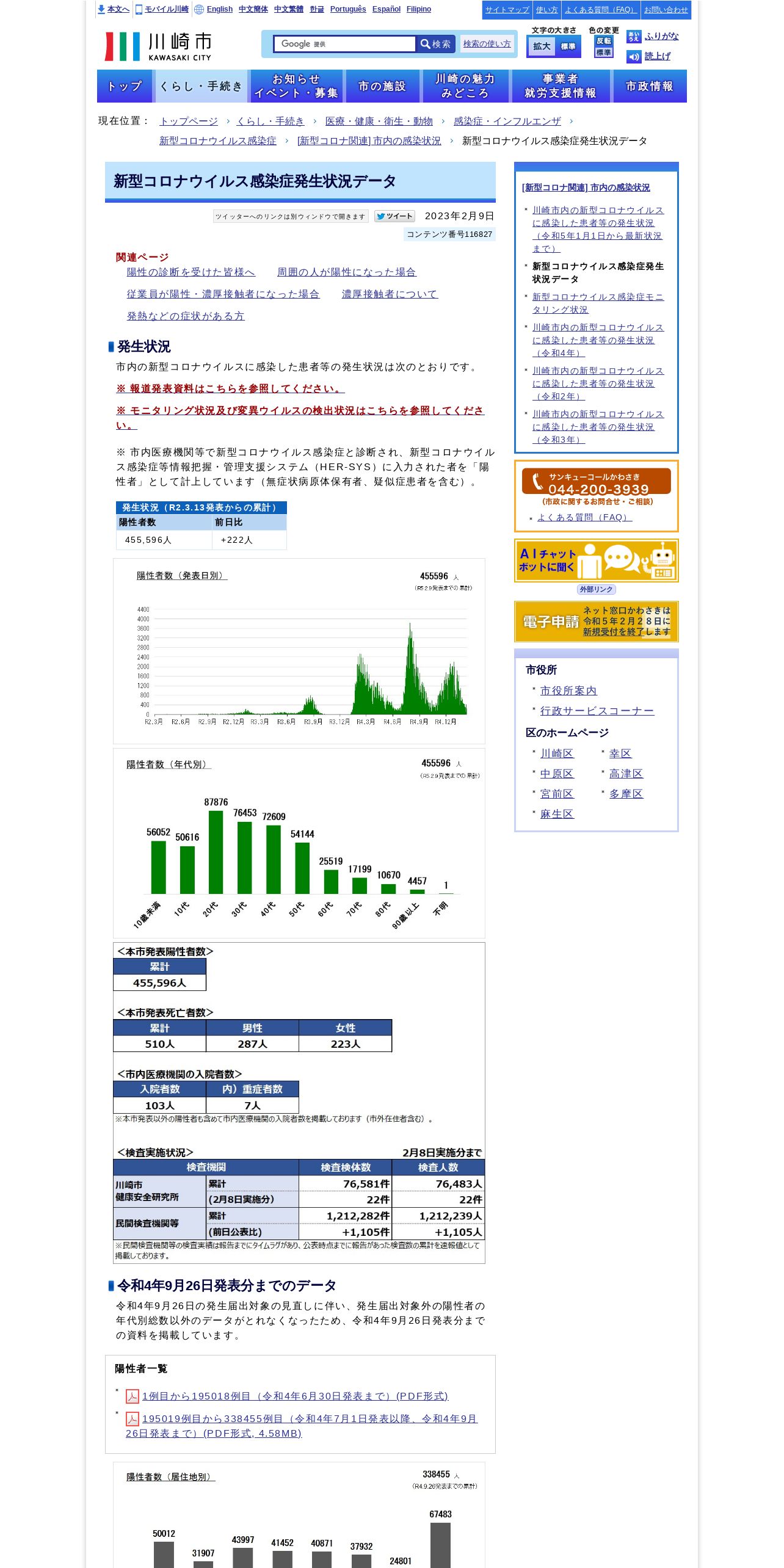Enlarge text with the 拡大 button
This screenshot has height=1568, width=784.
(541, 46)
